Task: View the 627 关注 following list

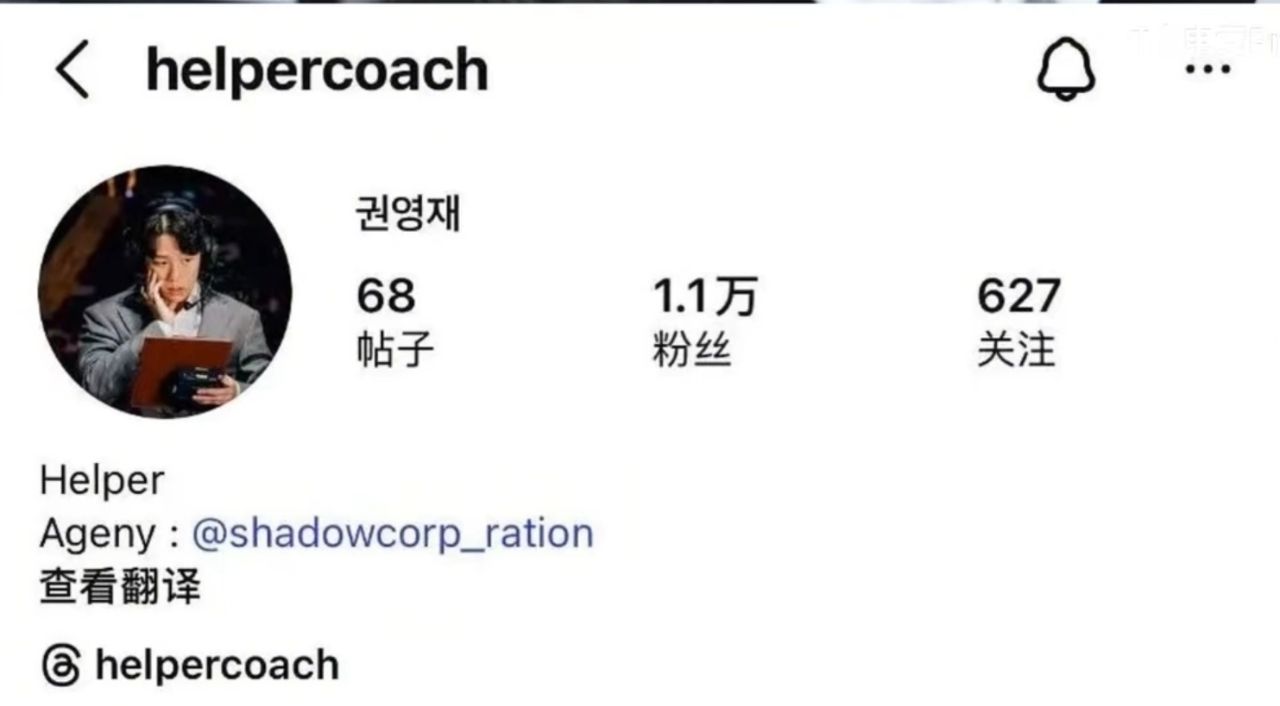Action: pyautogui.click(x=1017, y=321)
